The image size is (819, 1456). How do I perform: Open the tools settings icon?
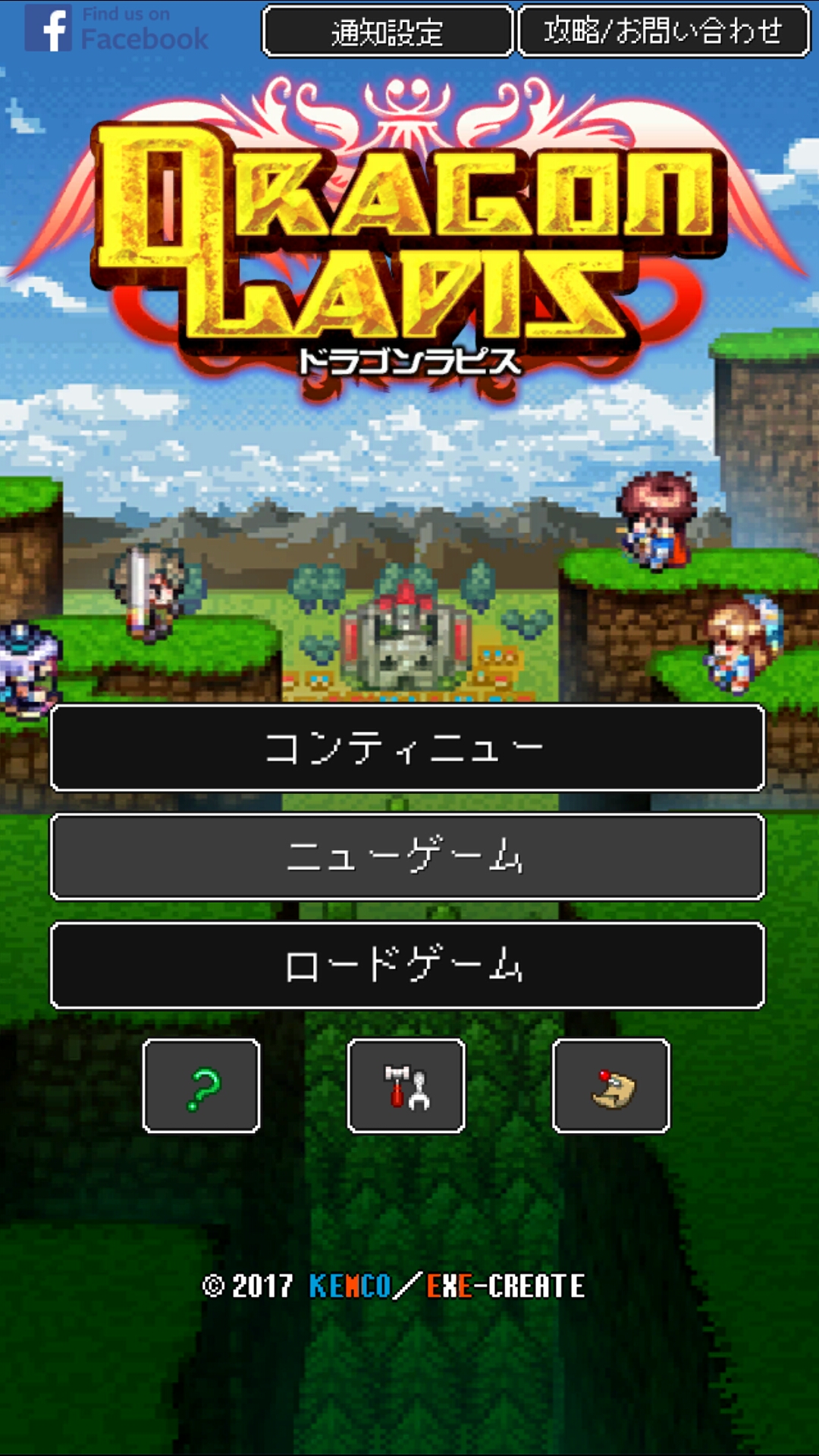[406, 1086]
